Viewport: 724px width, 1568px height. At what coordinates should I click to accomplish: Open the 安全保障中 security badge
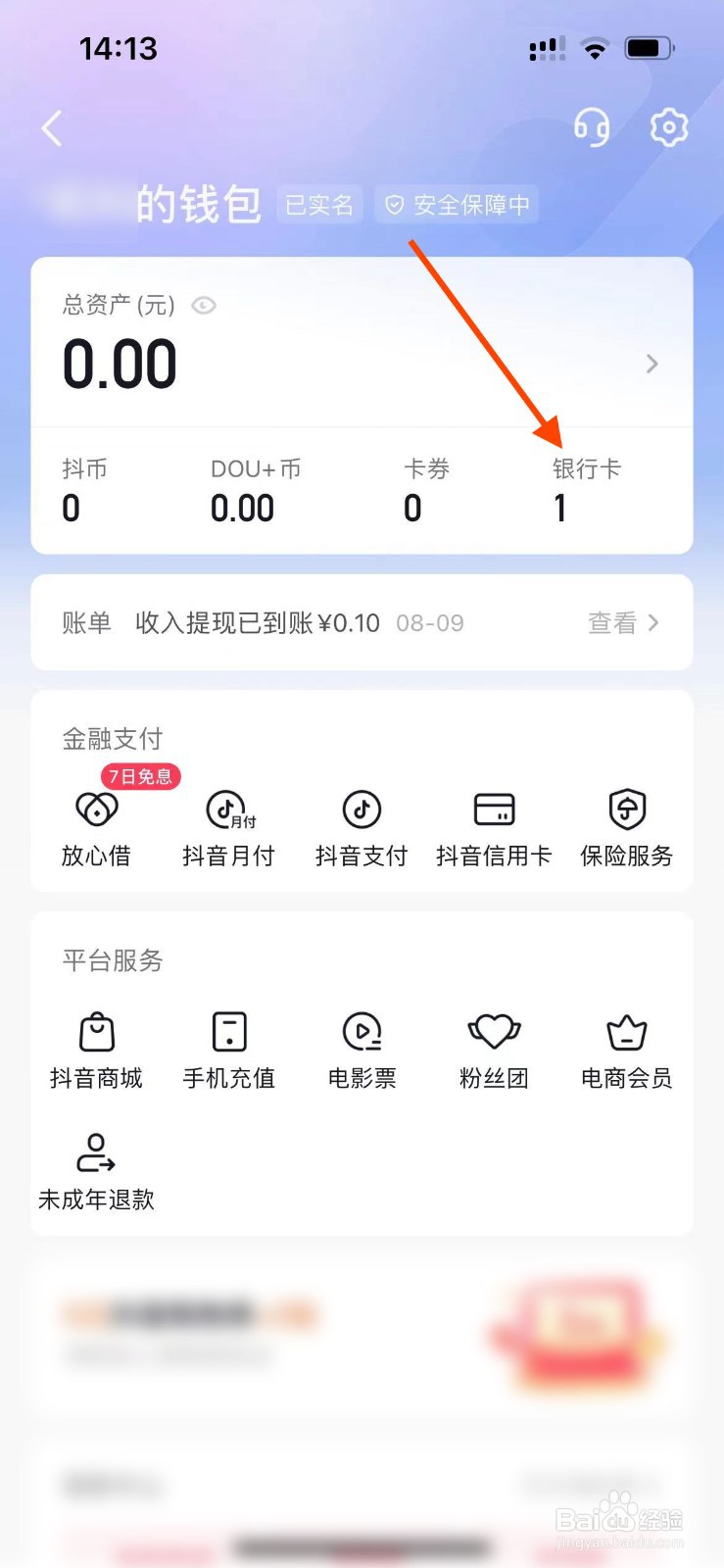(457, 205)
